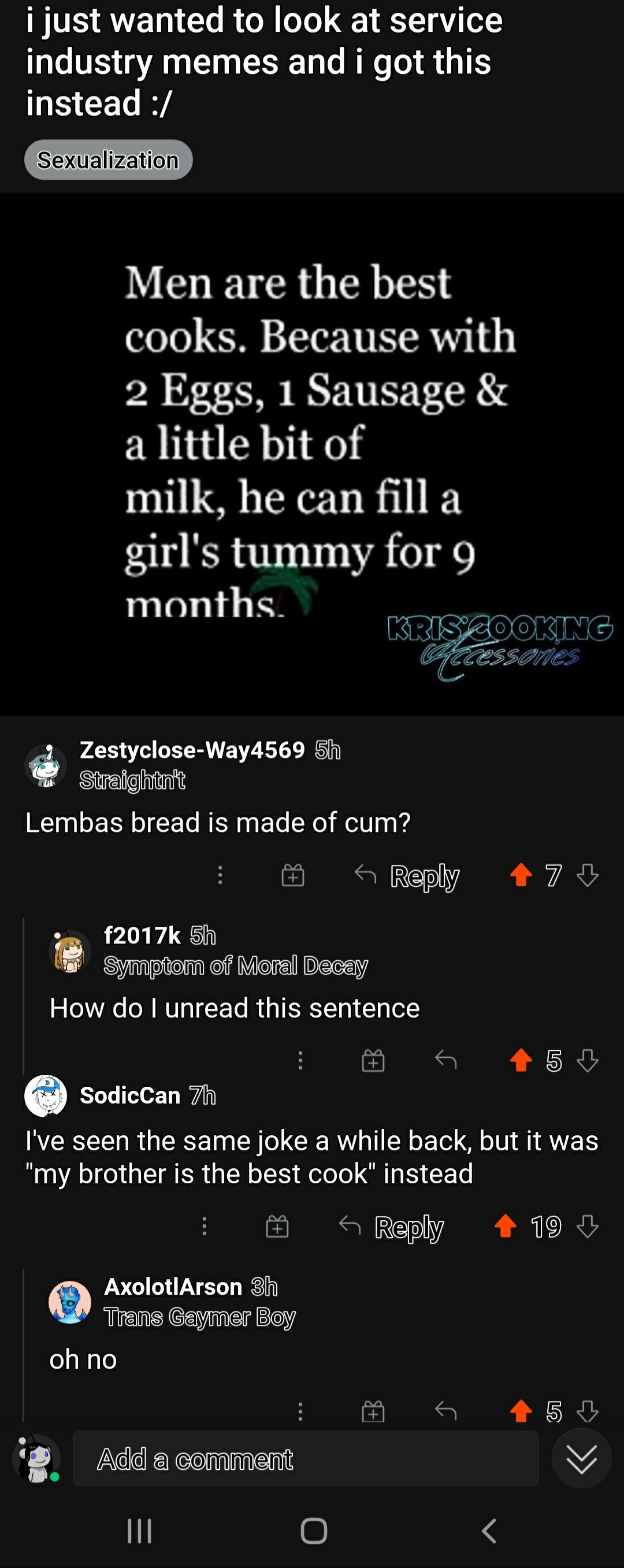
Task: Downvote SodicCan's comment
Action: (588, 1227)
